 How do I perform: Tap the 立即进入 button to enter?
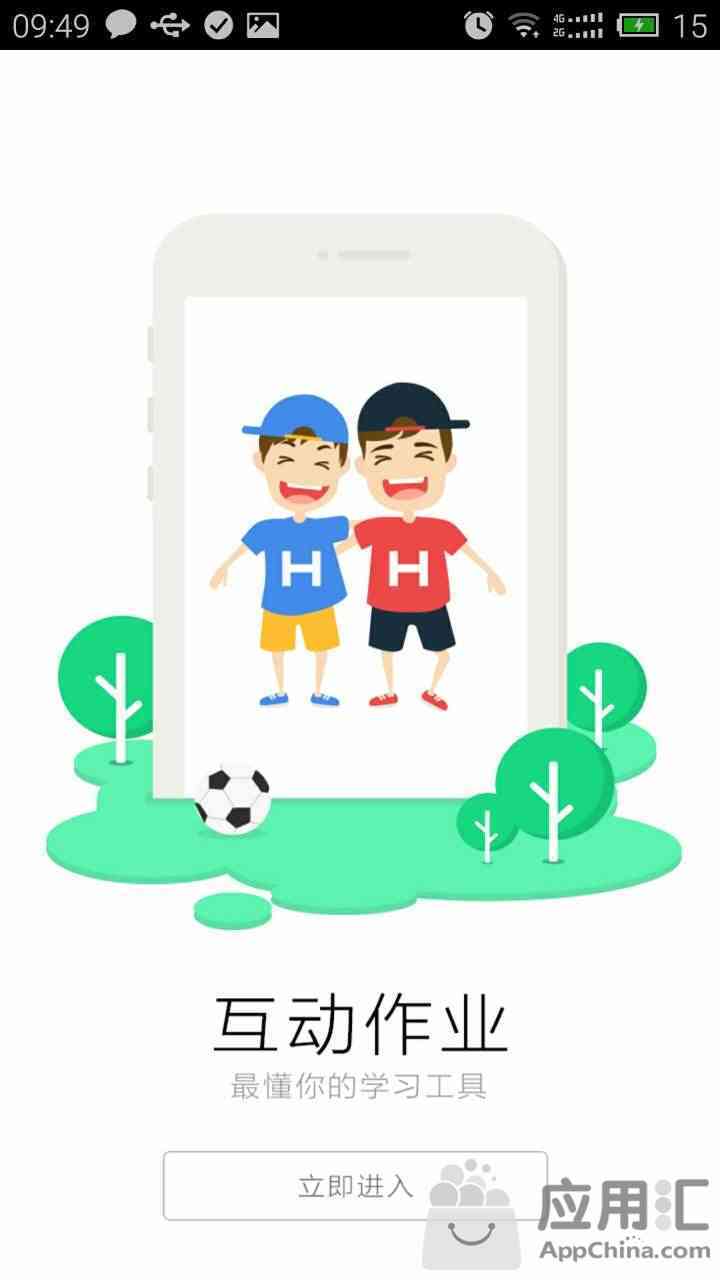(355, 1186)
